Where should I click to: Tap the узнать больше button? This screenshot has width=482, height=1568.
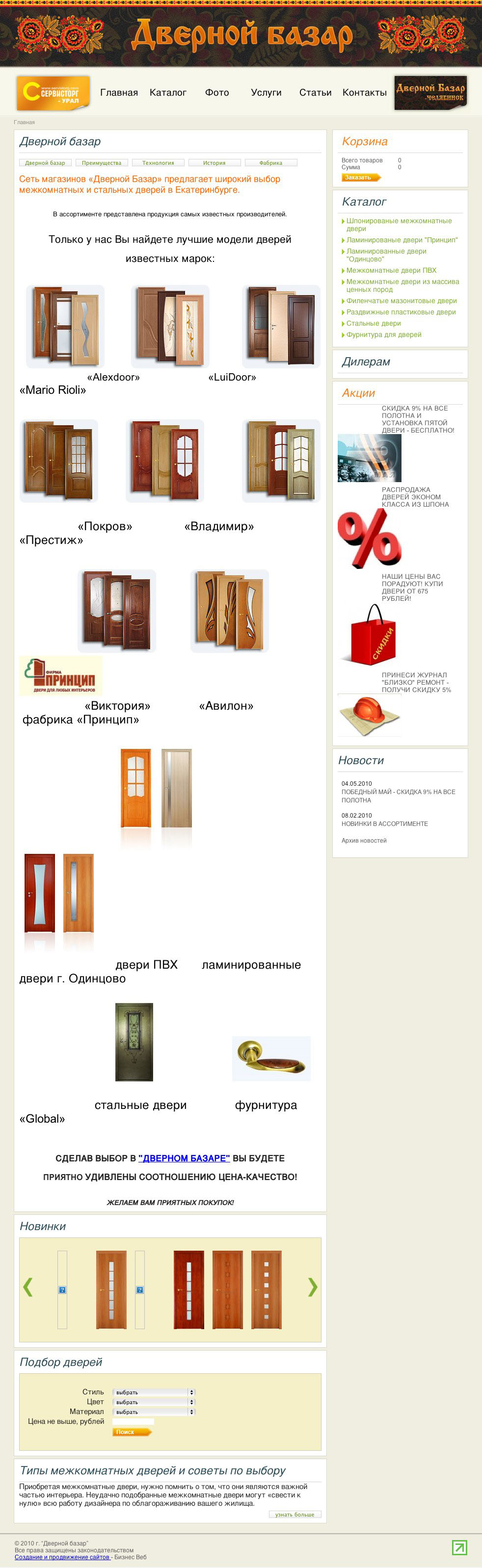point(295,1515)
